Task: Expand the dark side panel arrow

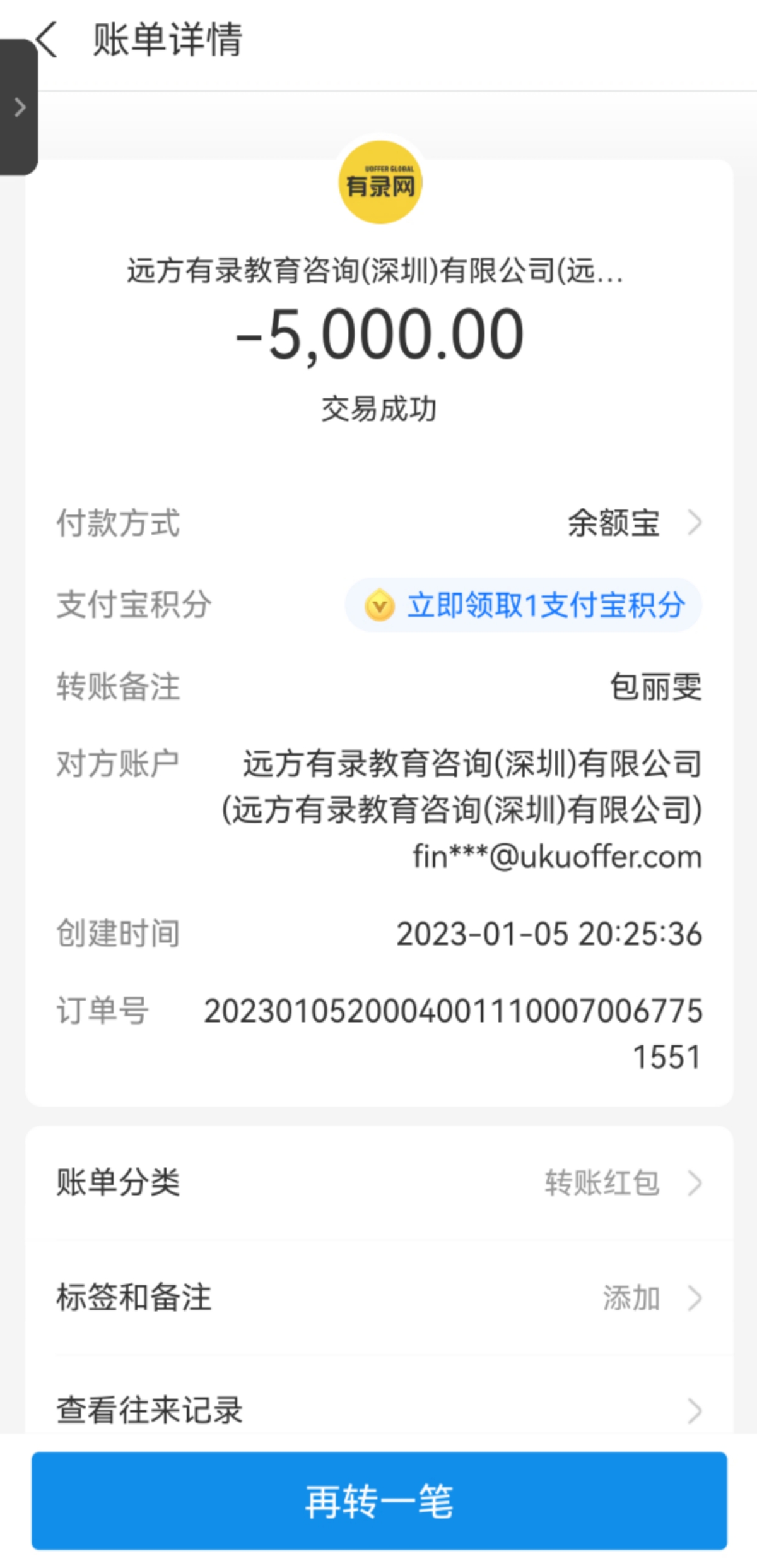Action: click(x=19, y=107)
